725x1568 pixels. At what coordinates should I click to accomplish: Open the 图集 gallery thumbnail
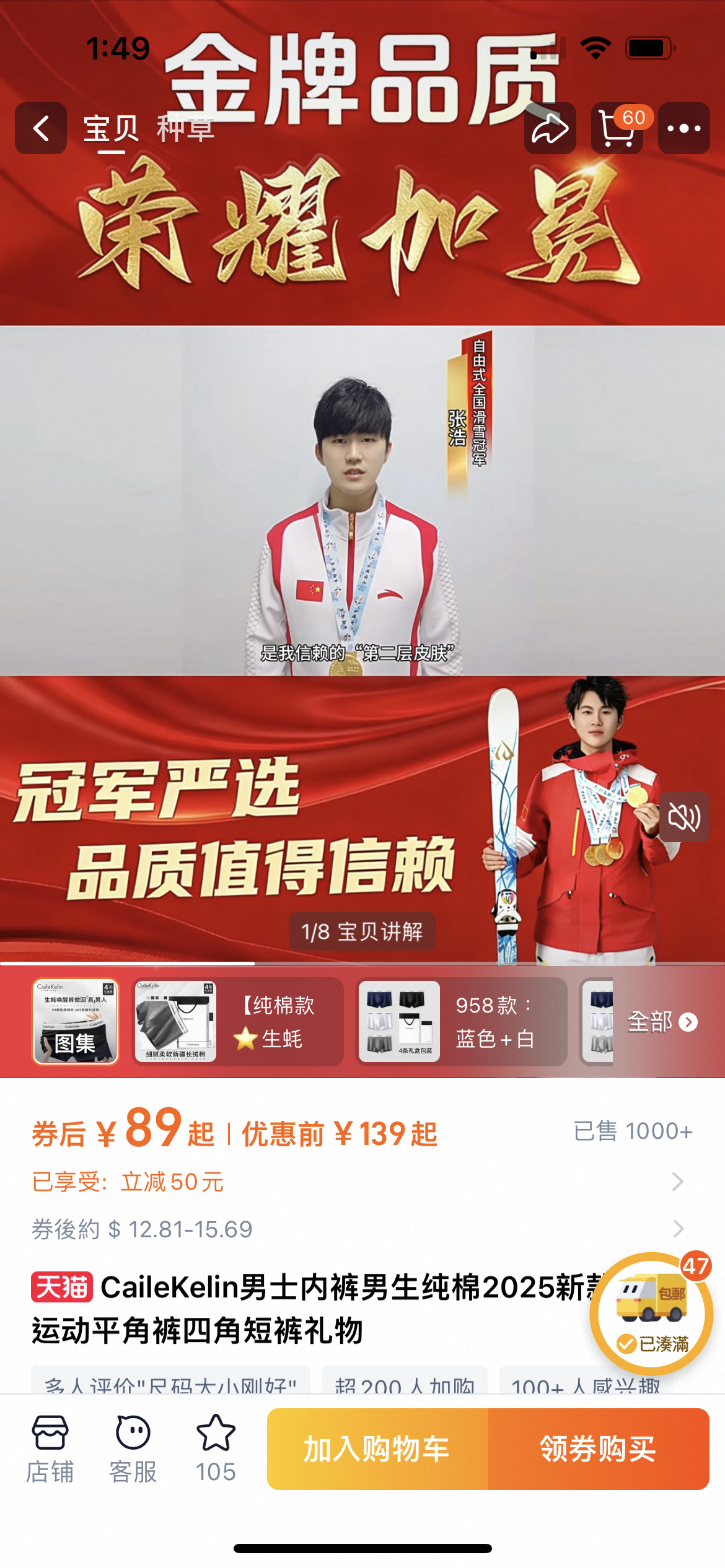coord(75,1021)
